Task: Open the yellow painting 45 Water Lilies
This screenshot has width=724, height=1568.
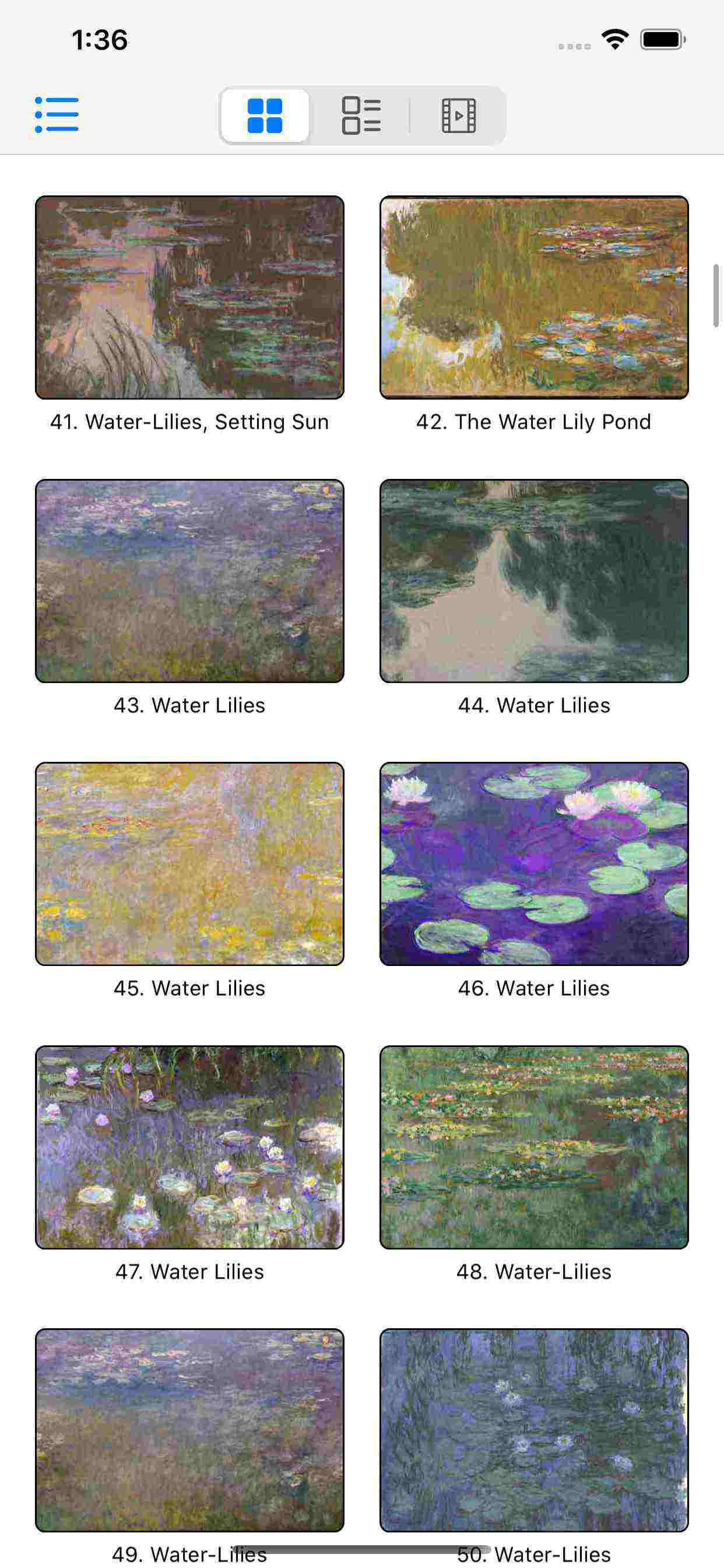Action: tap(189, 863)
